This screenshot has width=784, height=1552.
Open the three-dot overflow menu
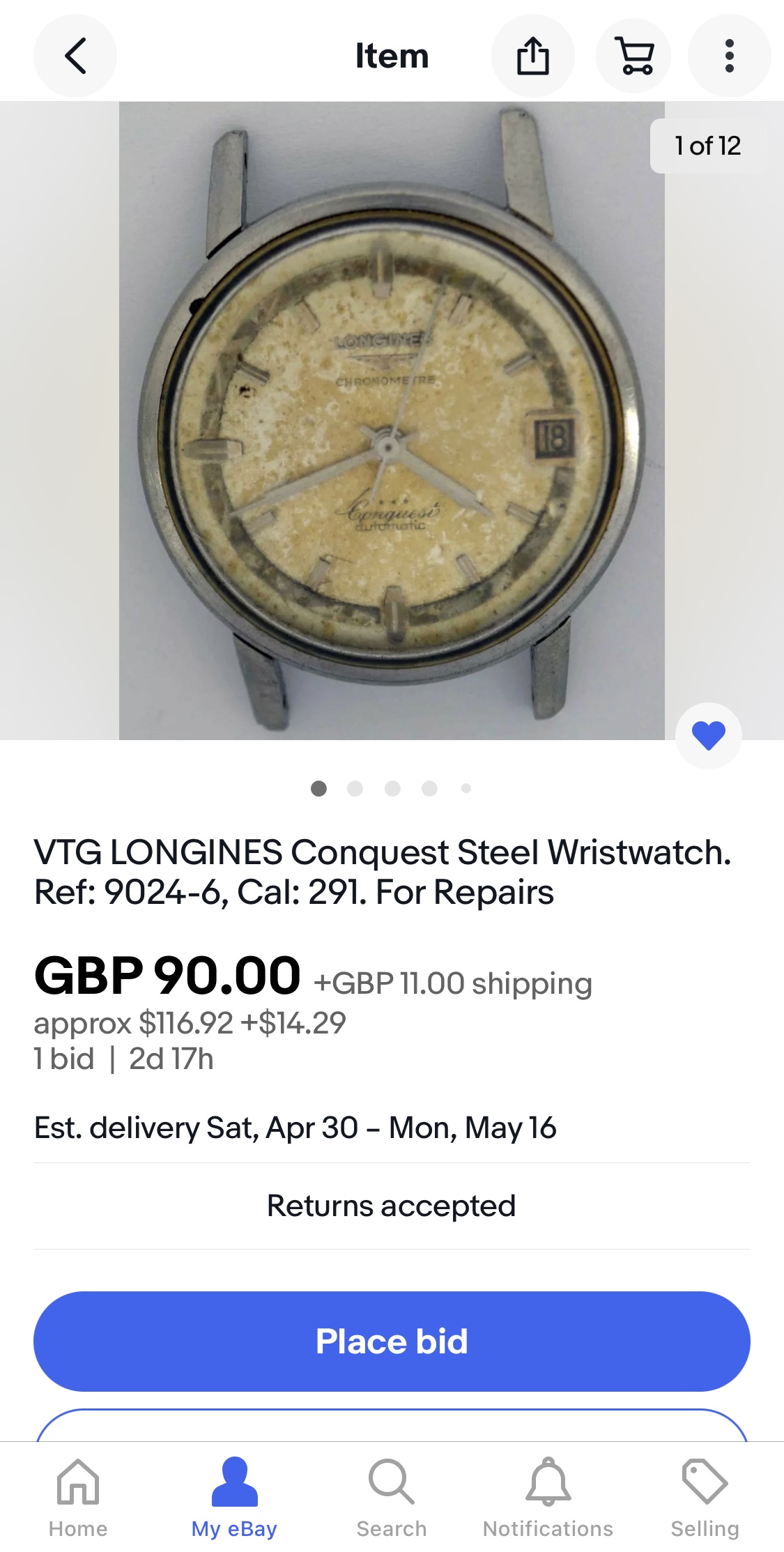point(729,56)
